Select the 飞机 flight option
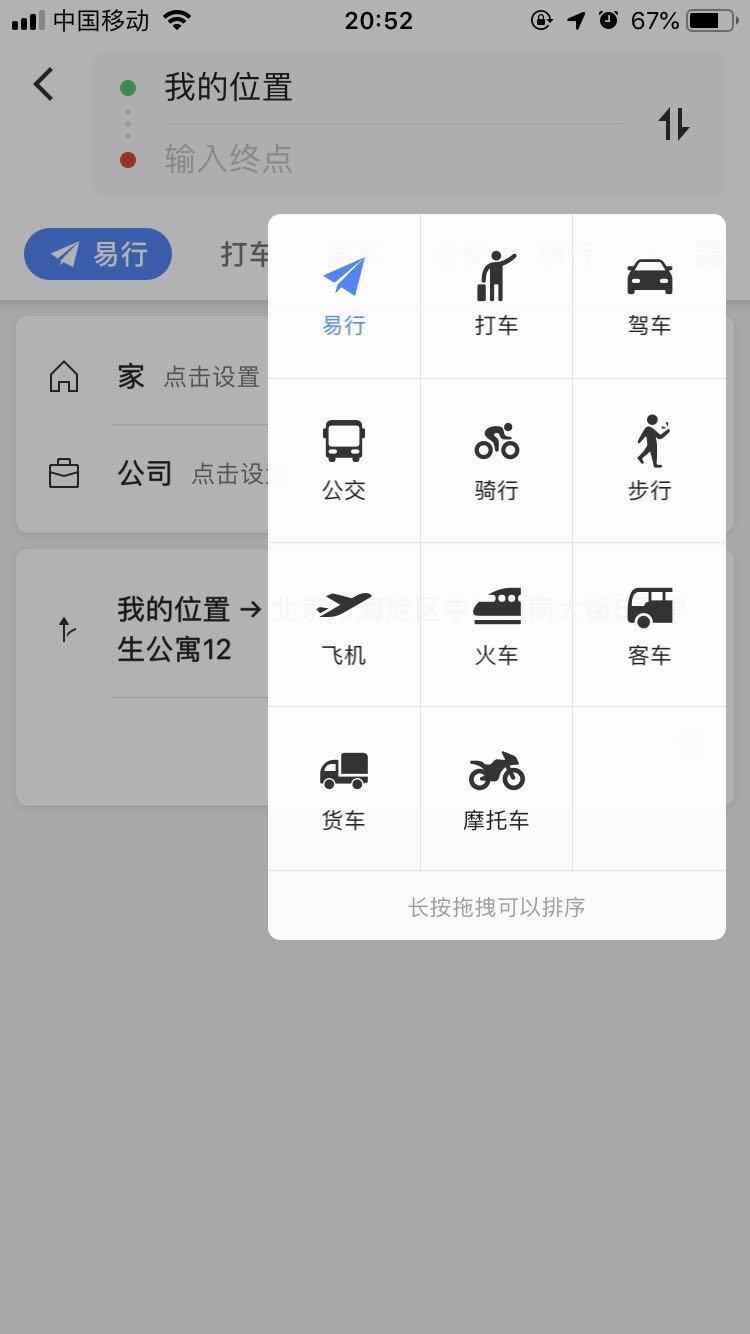Image resolution: width=750 pixels, height=1334 pixels. 344,625
